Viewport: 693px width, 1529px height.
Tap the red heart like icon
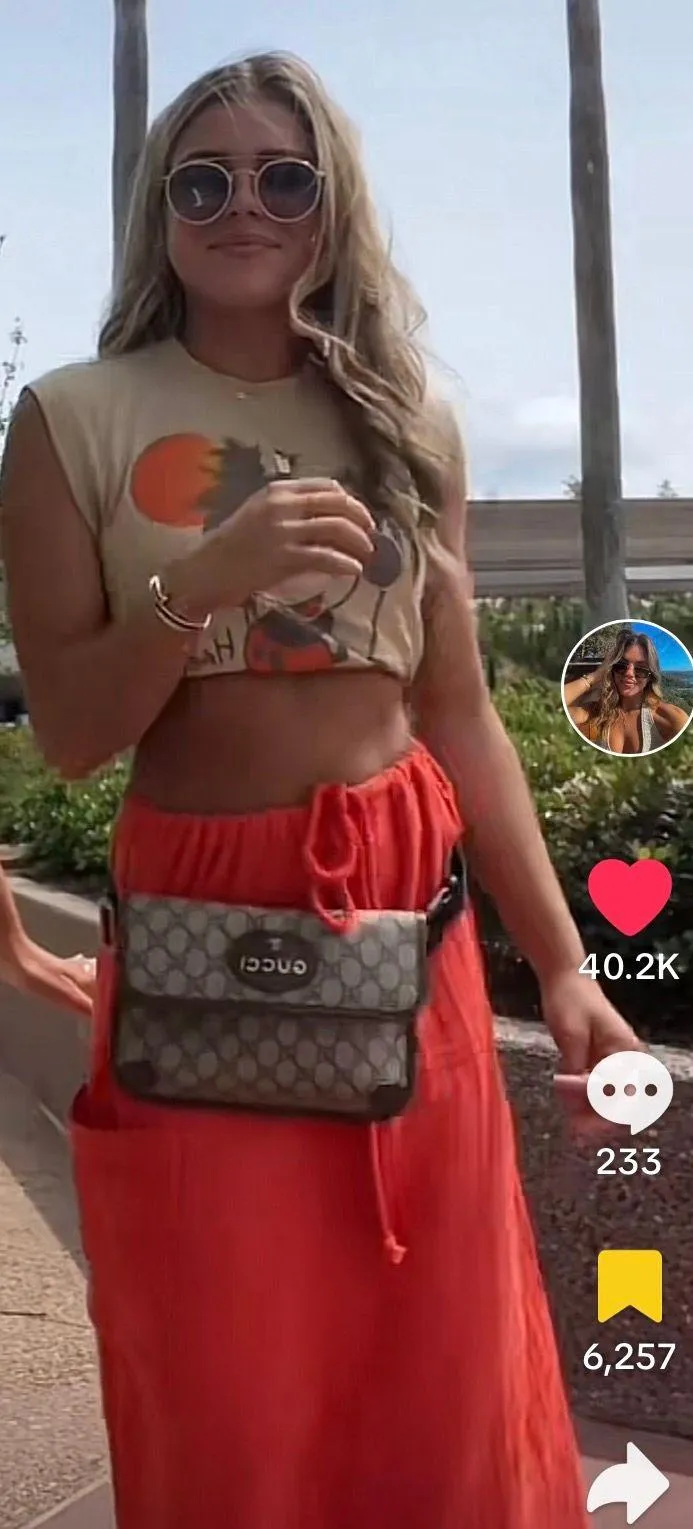click(x=629, y=897)
